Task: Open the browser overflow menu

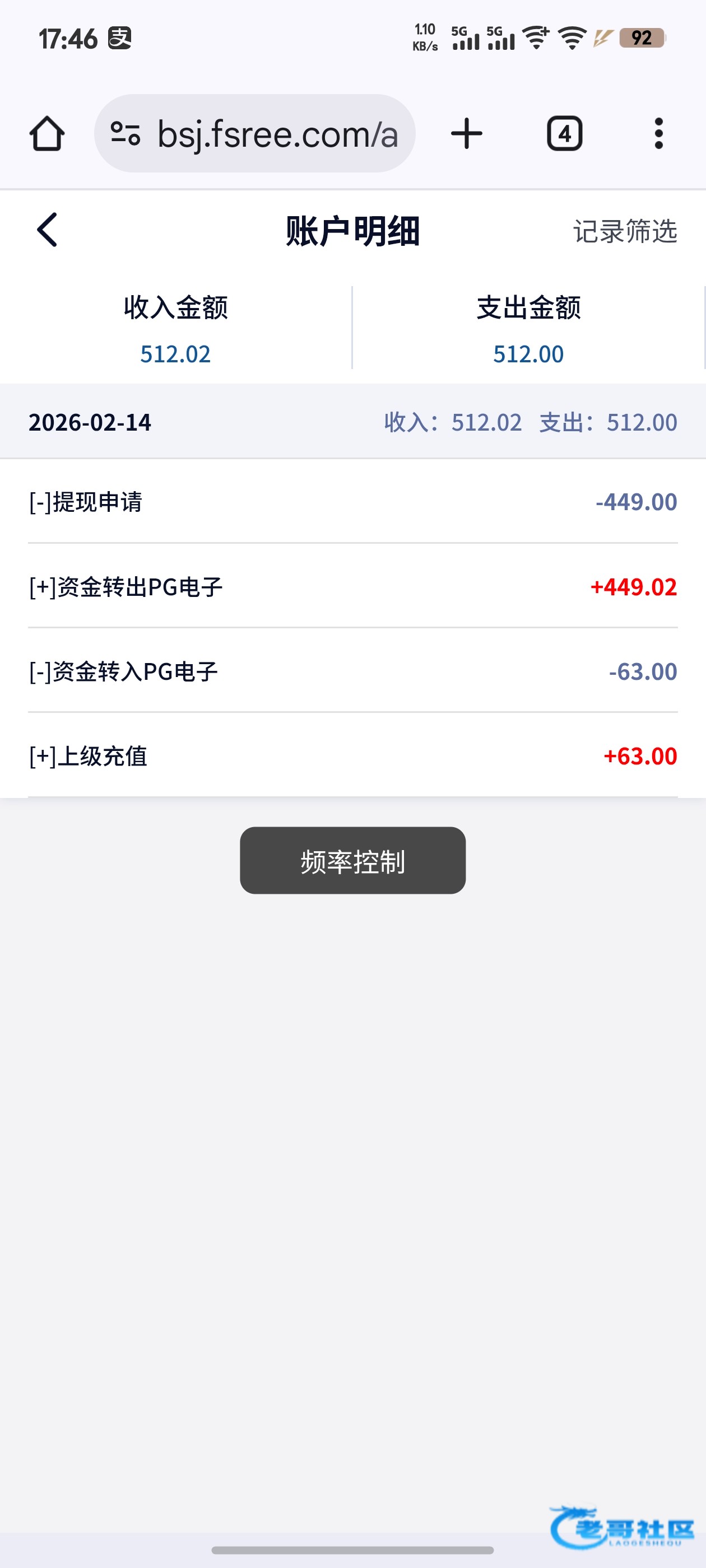Action: (x=658, y=133)
